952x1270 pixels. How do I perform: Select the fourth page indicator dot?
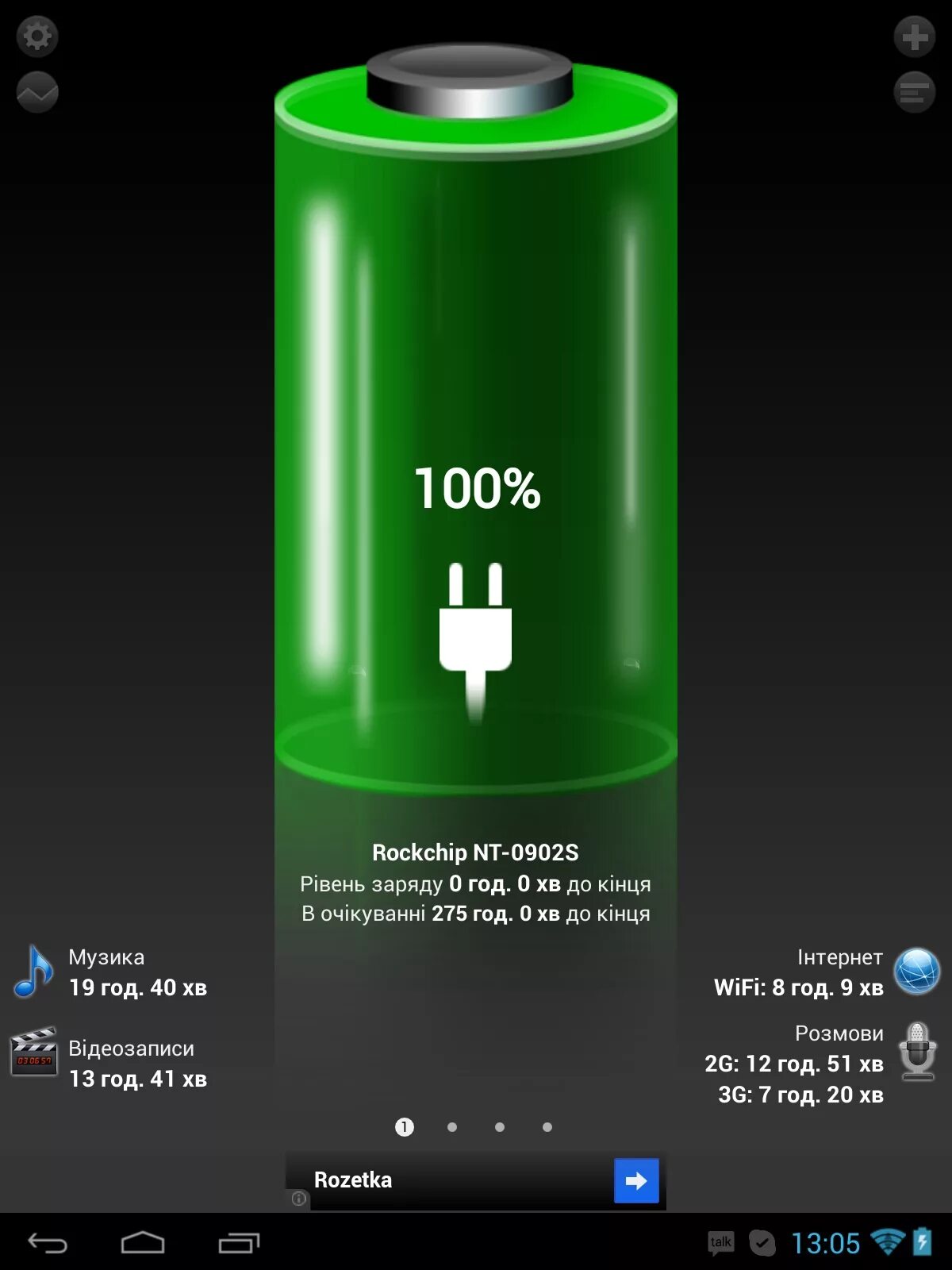click(x=547, y=1126)
